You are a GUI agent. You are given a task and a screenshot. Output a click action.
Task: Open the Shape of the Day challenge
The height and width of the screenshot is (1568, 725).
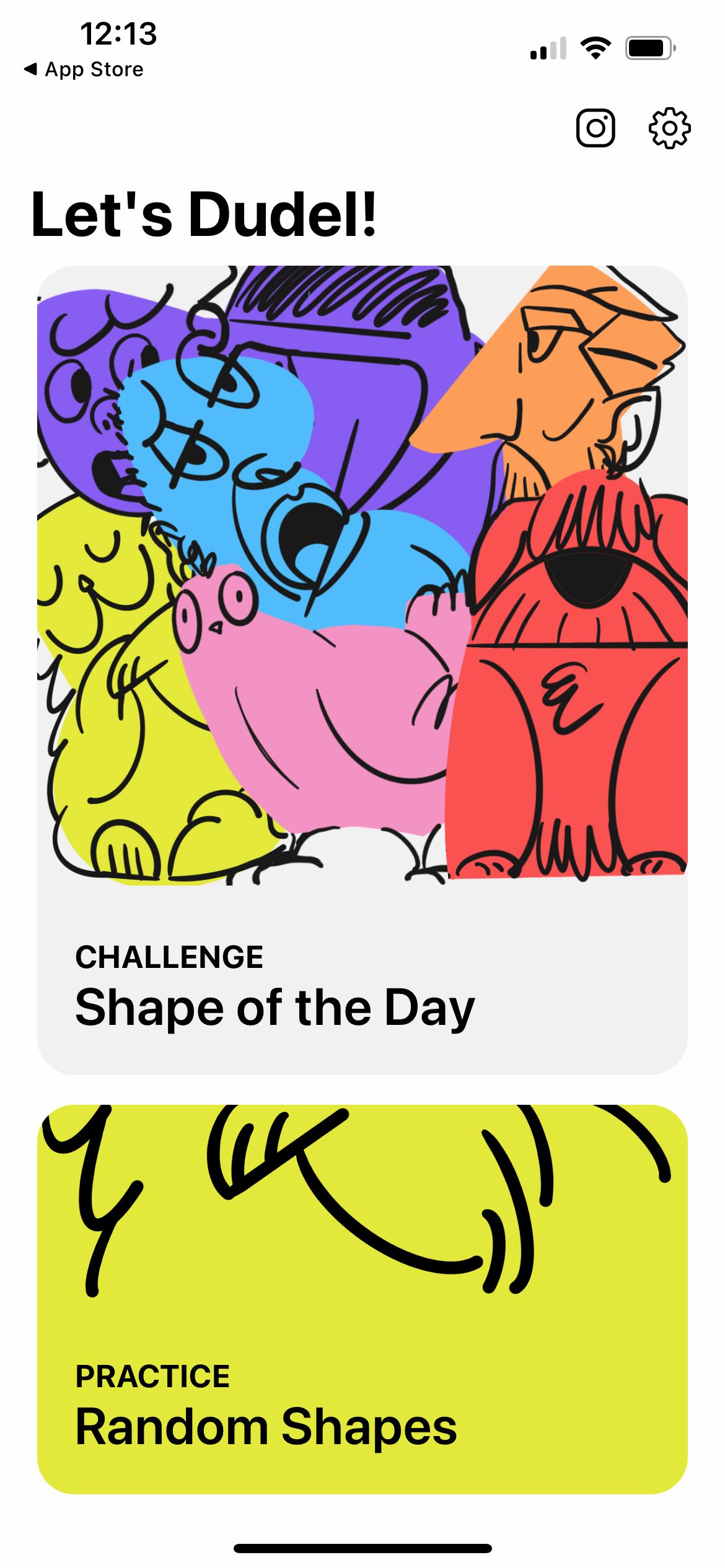tap(362, 669)
